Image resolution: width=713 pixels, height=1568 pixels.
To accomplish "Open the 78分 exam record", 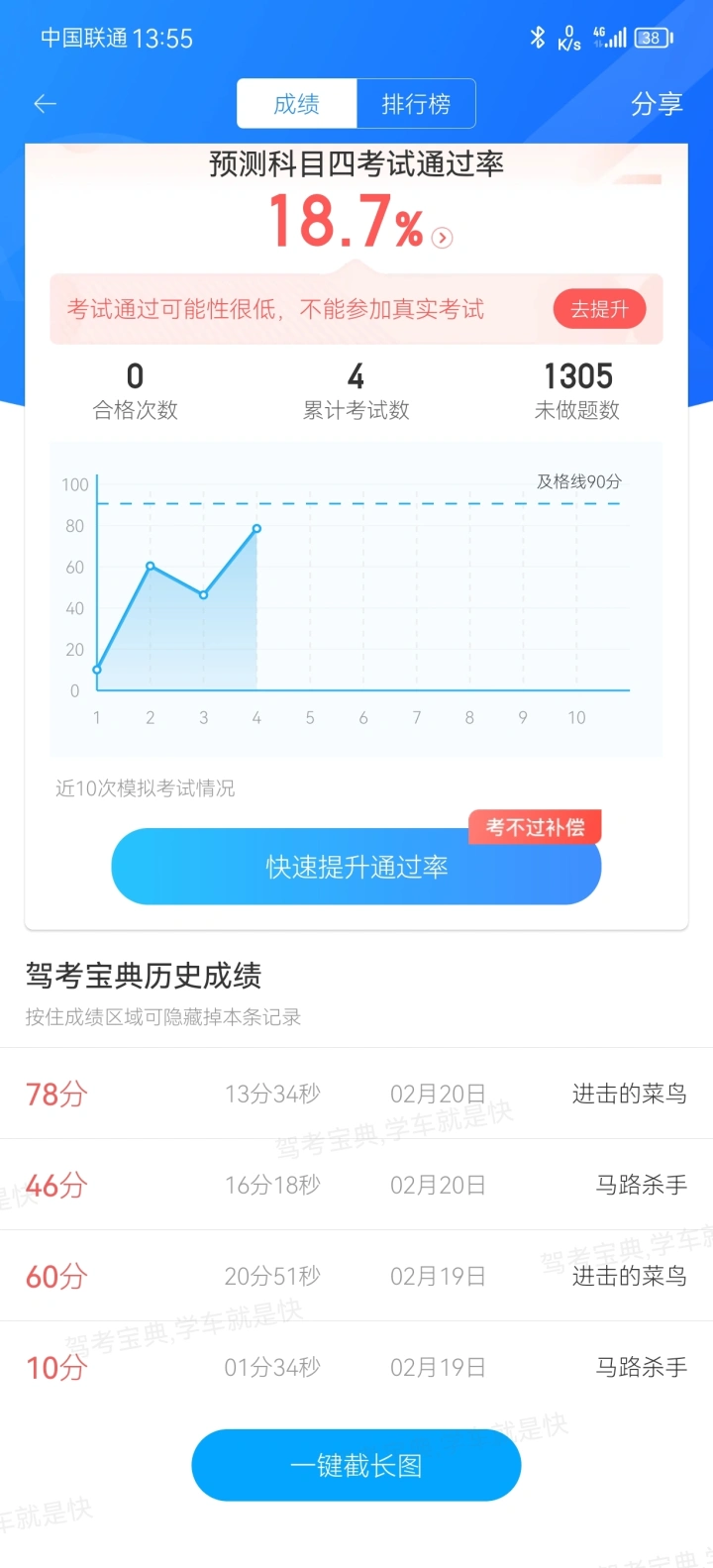I will pos(356,1094).
